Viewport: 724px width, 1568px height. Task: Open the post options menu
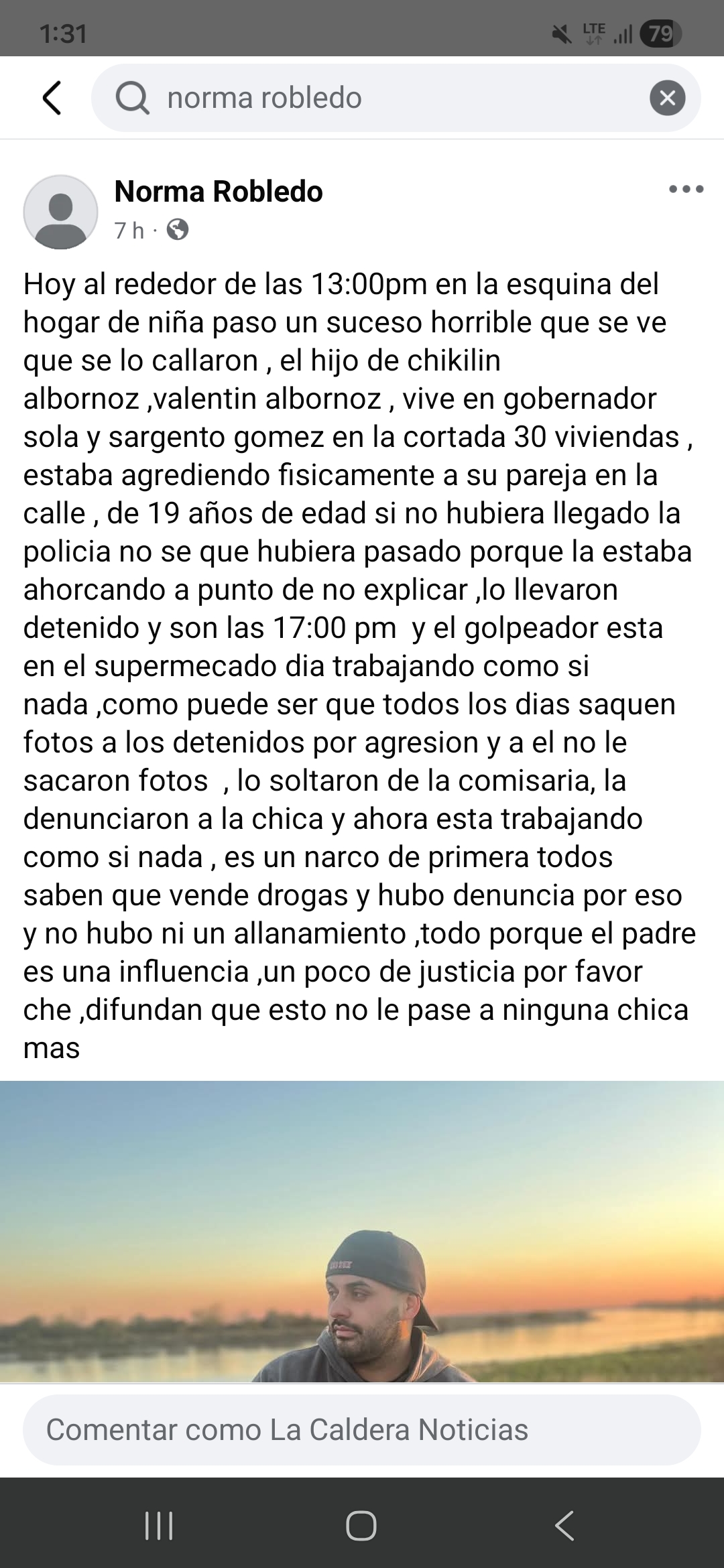[x=686, y=190]
